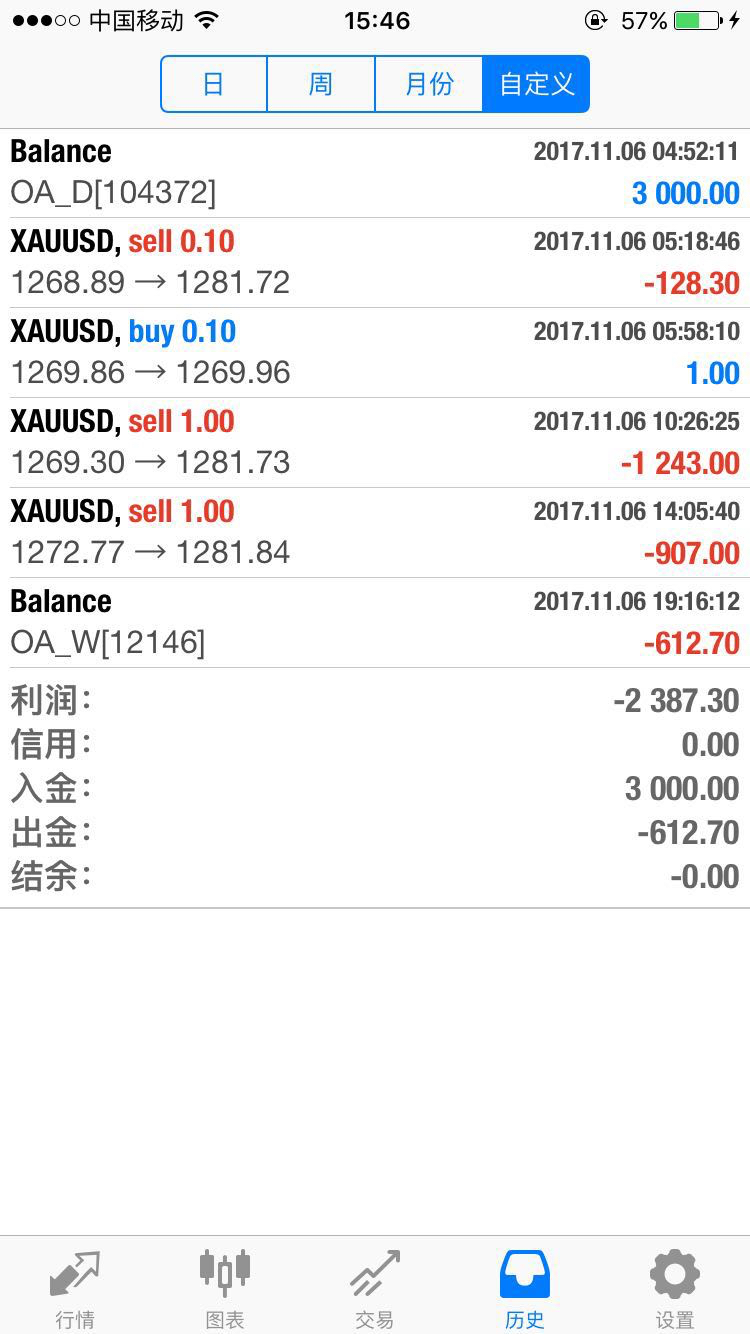
Task: Open the OA_D[104372] balance deposit entry
Action: pos(375,172)
